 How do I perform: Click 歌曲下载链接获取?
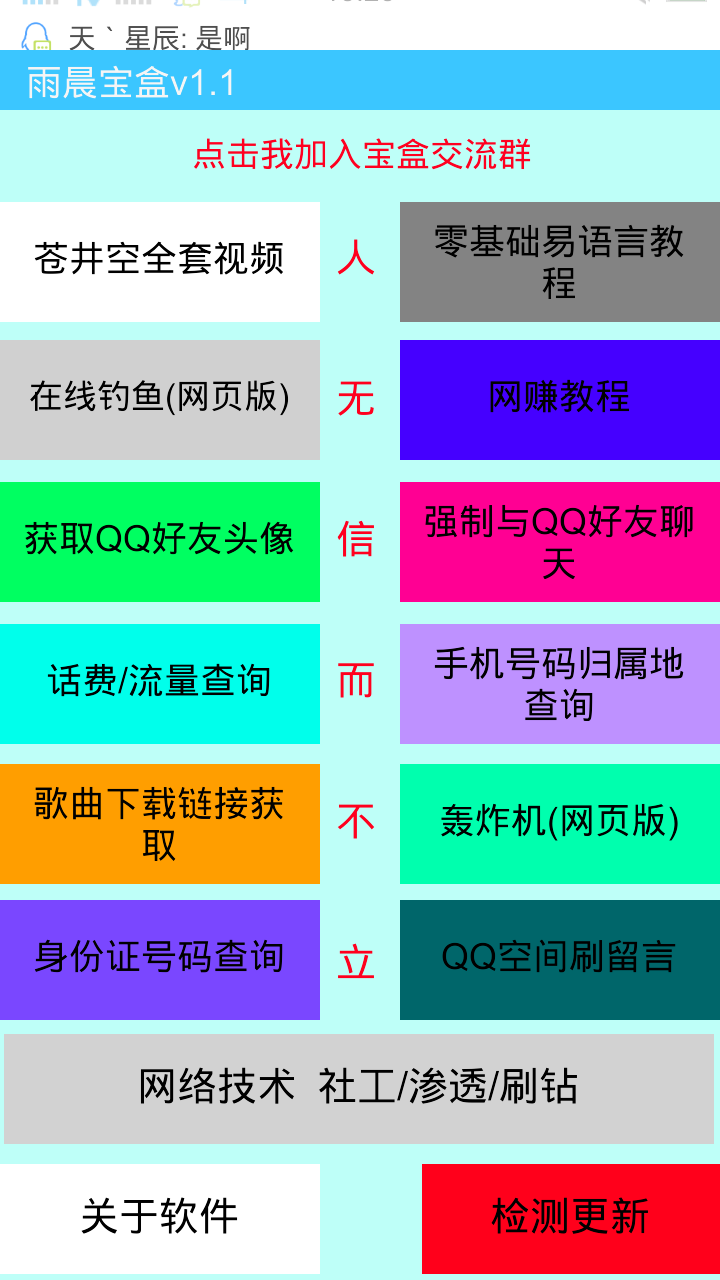160,824
